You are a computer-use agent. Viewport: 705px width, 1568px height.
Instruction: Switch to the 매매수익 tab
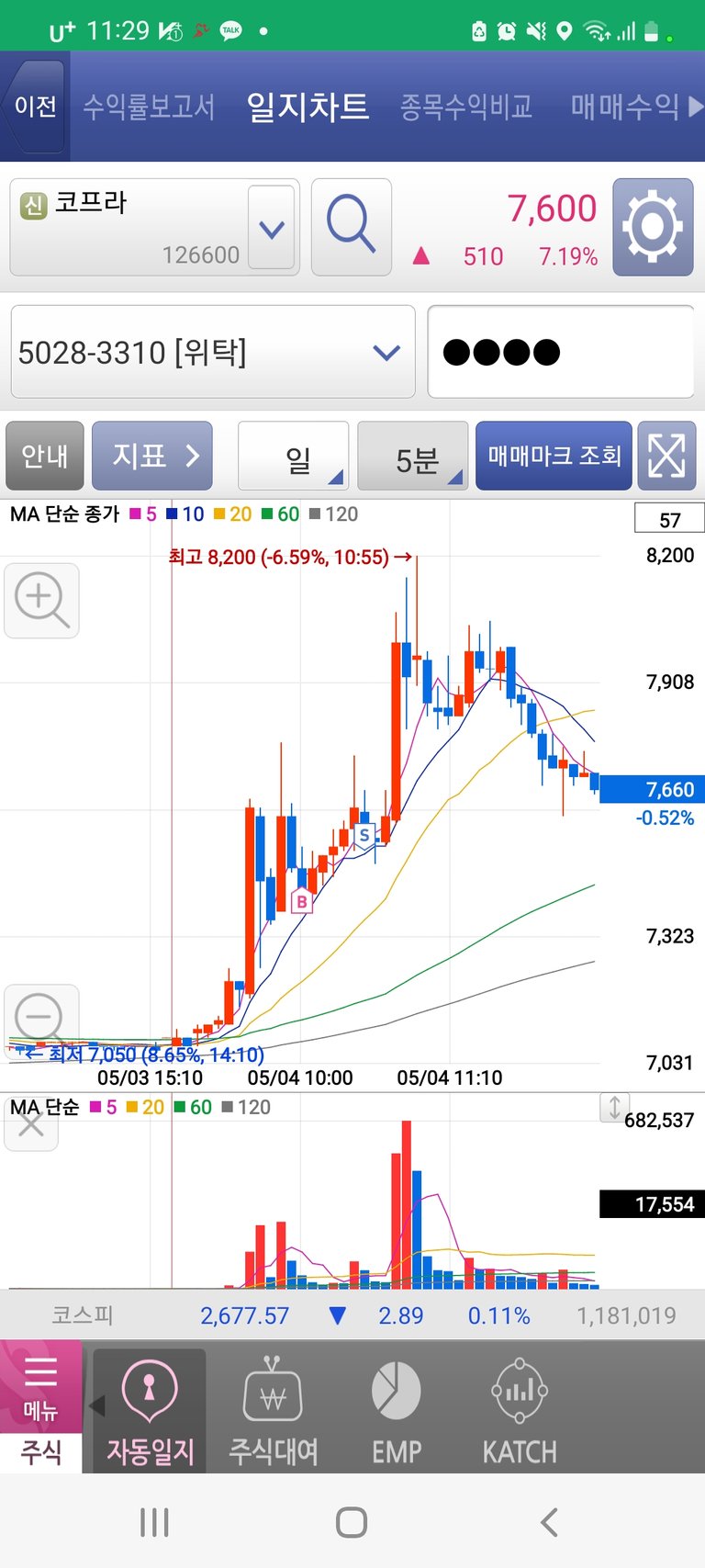(624, 107)
